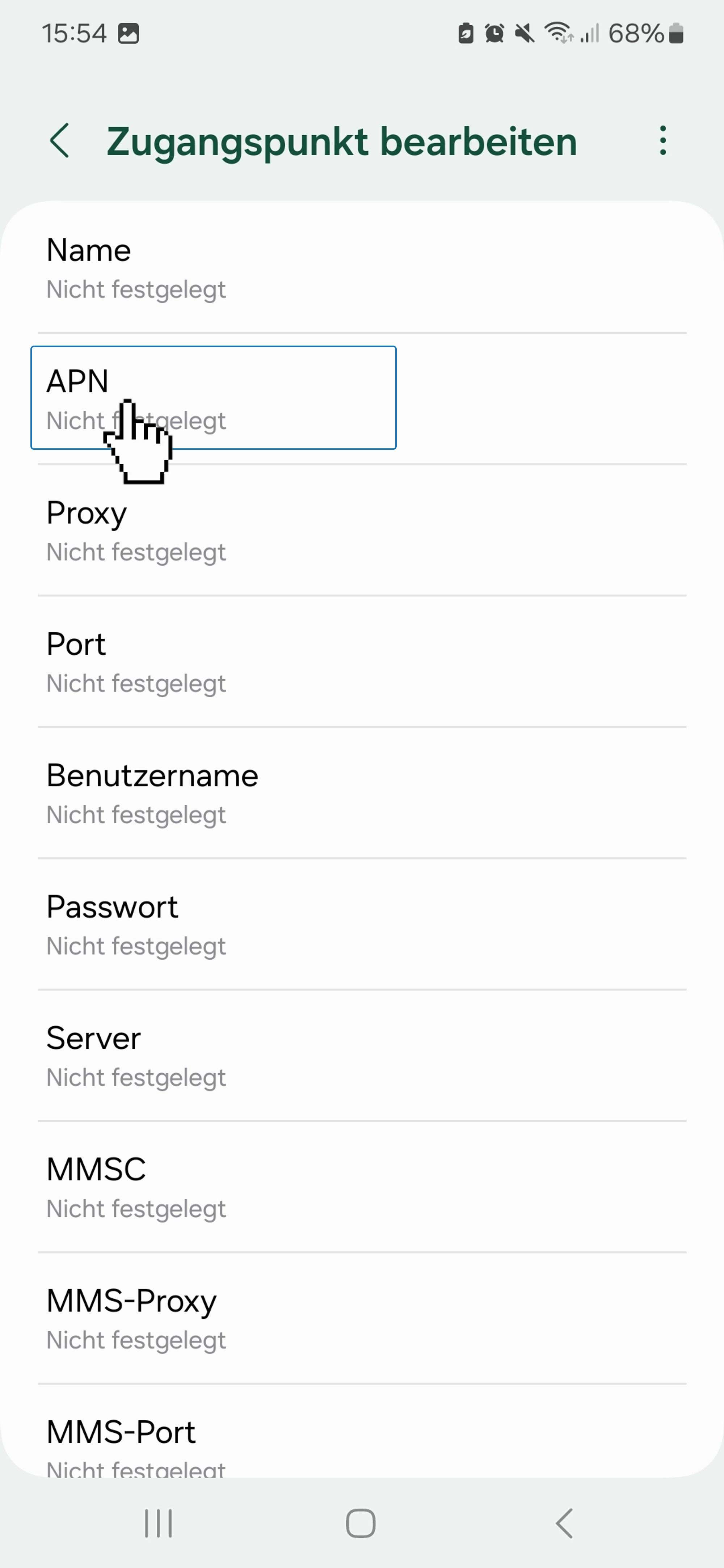Show recent apps from navigation bar

tap(158, 1523)
